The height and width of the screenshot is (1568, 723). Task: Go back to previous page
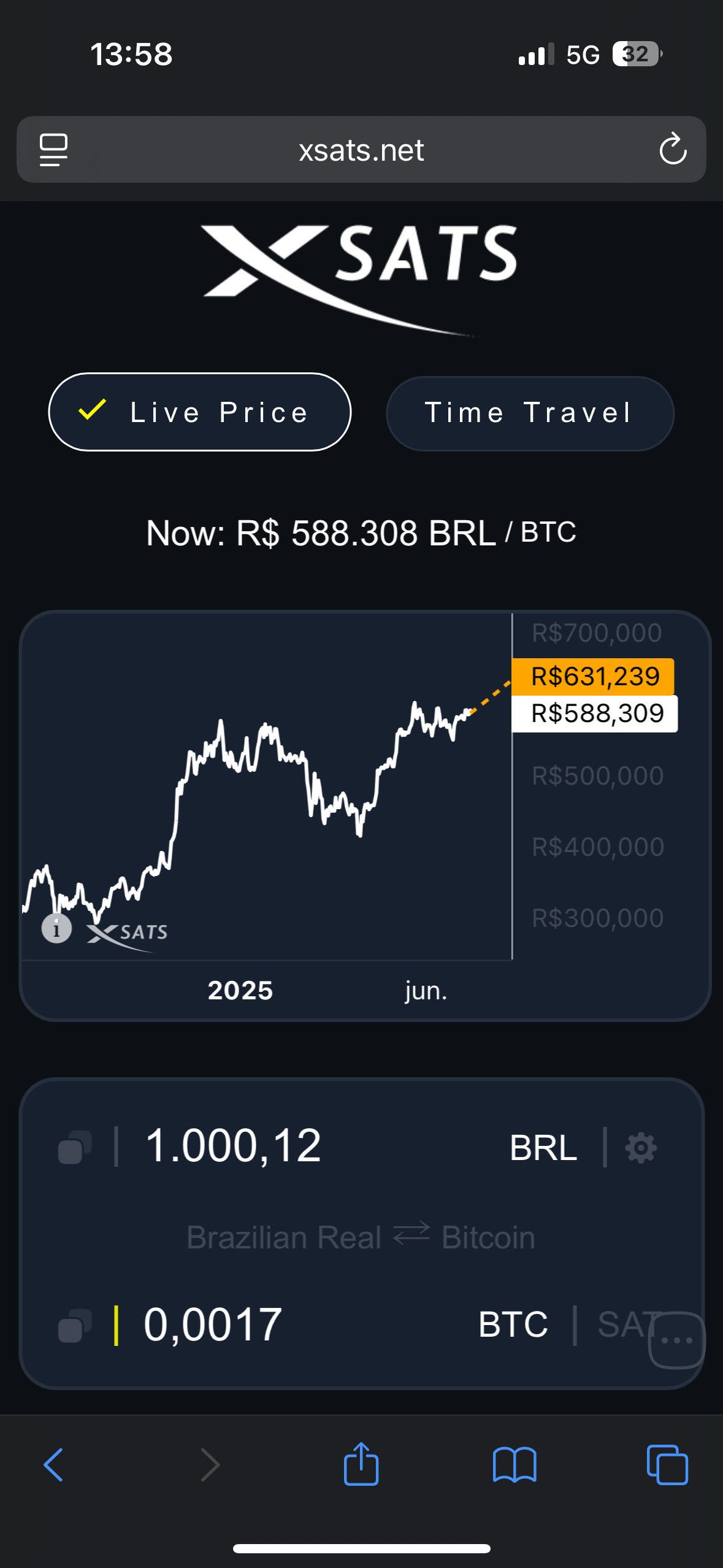pos(53,1465)
